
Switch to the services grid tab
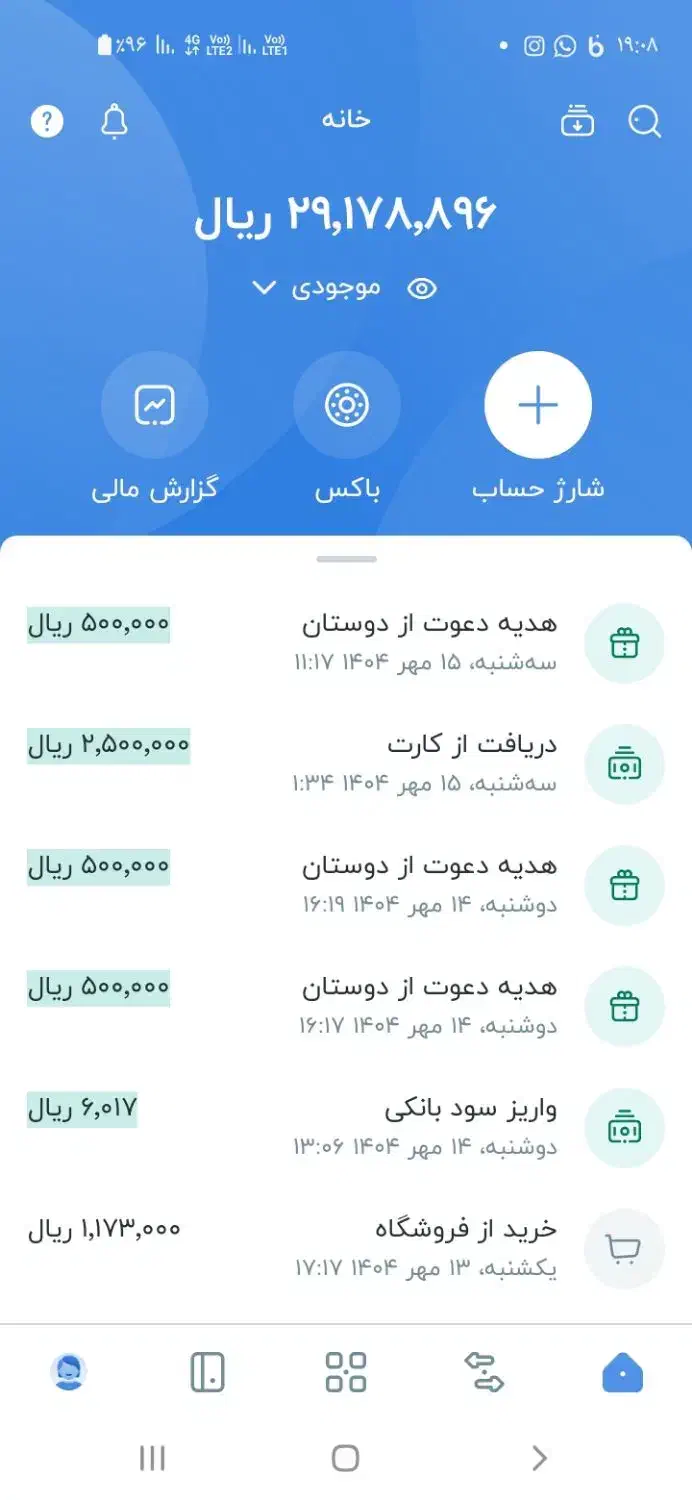click(x=346, y=1372)
